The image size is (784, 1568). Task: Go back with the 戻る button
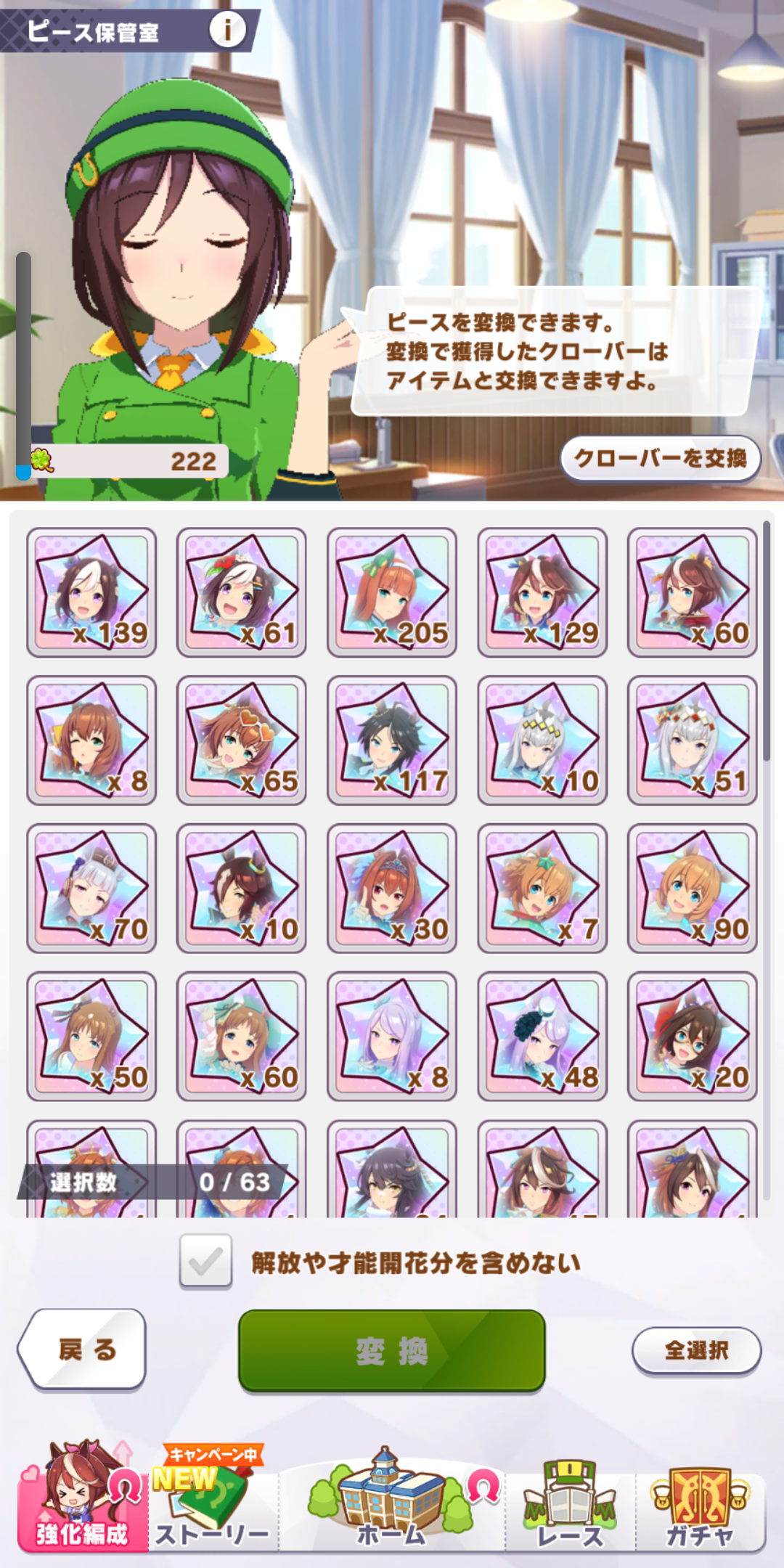[83, 1349]
